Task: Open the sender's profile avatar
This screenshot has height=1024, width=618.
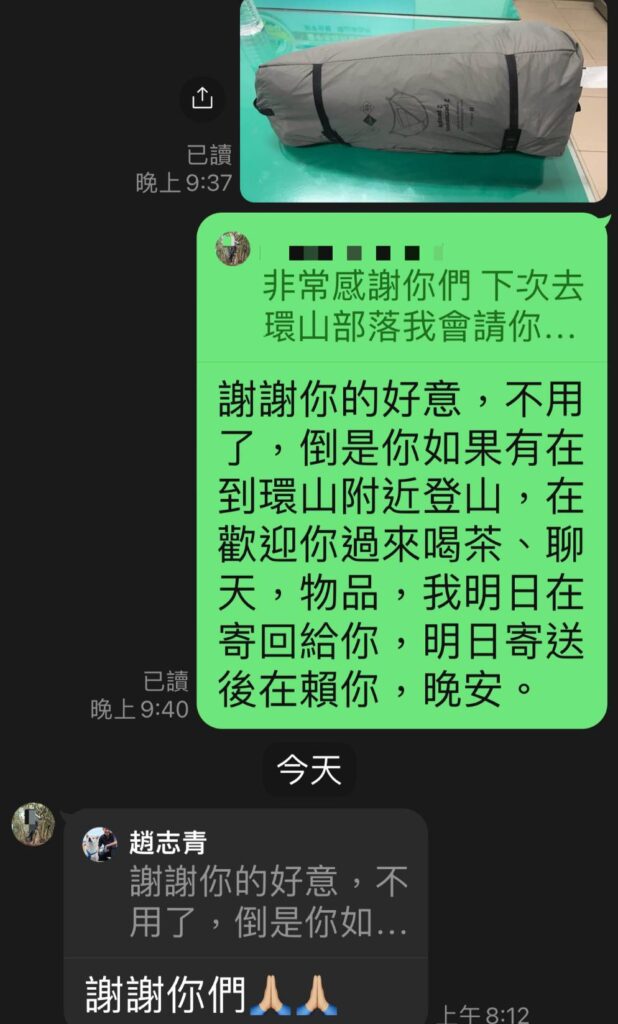Action: click(33, 824)
